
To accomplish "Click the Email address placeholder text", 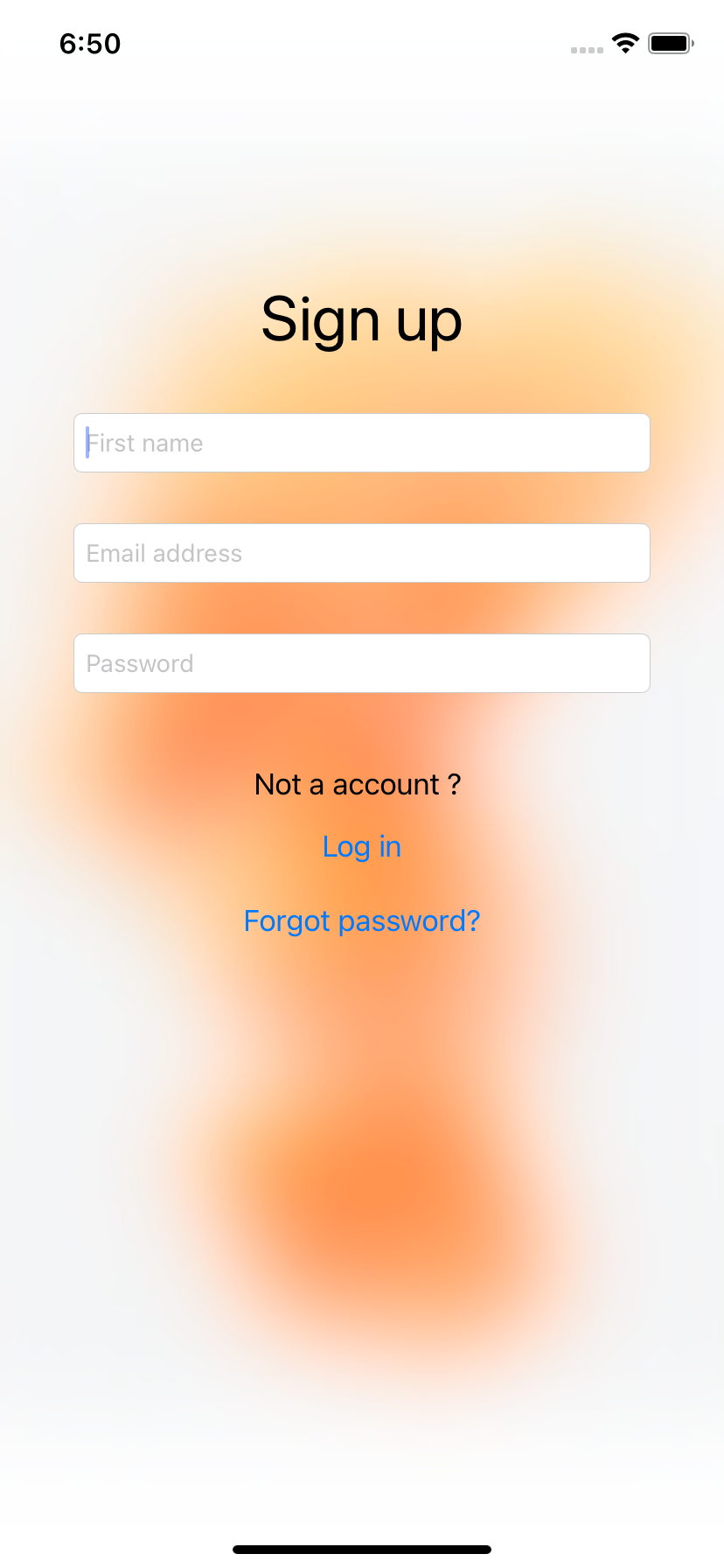I will (x=164, y=553).
